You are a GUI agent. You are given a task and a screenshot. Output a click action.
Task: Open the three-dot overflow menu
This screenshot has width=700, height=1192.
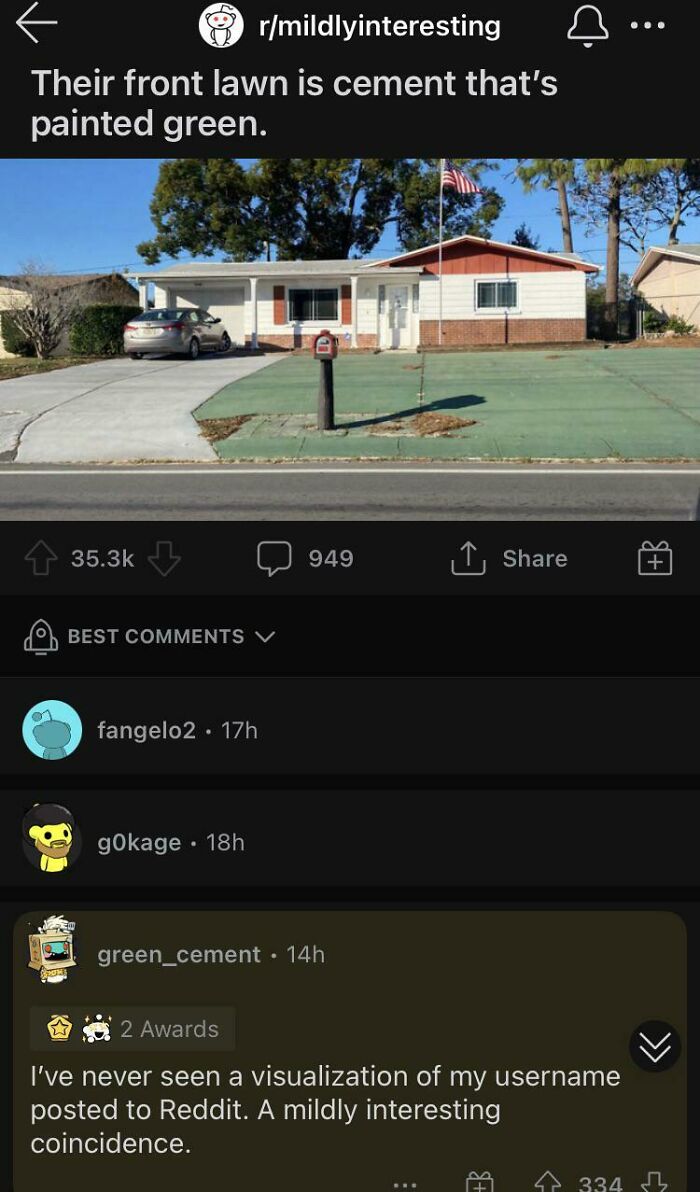pyautogui.click(x=649, y=26)
